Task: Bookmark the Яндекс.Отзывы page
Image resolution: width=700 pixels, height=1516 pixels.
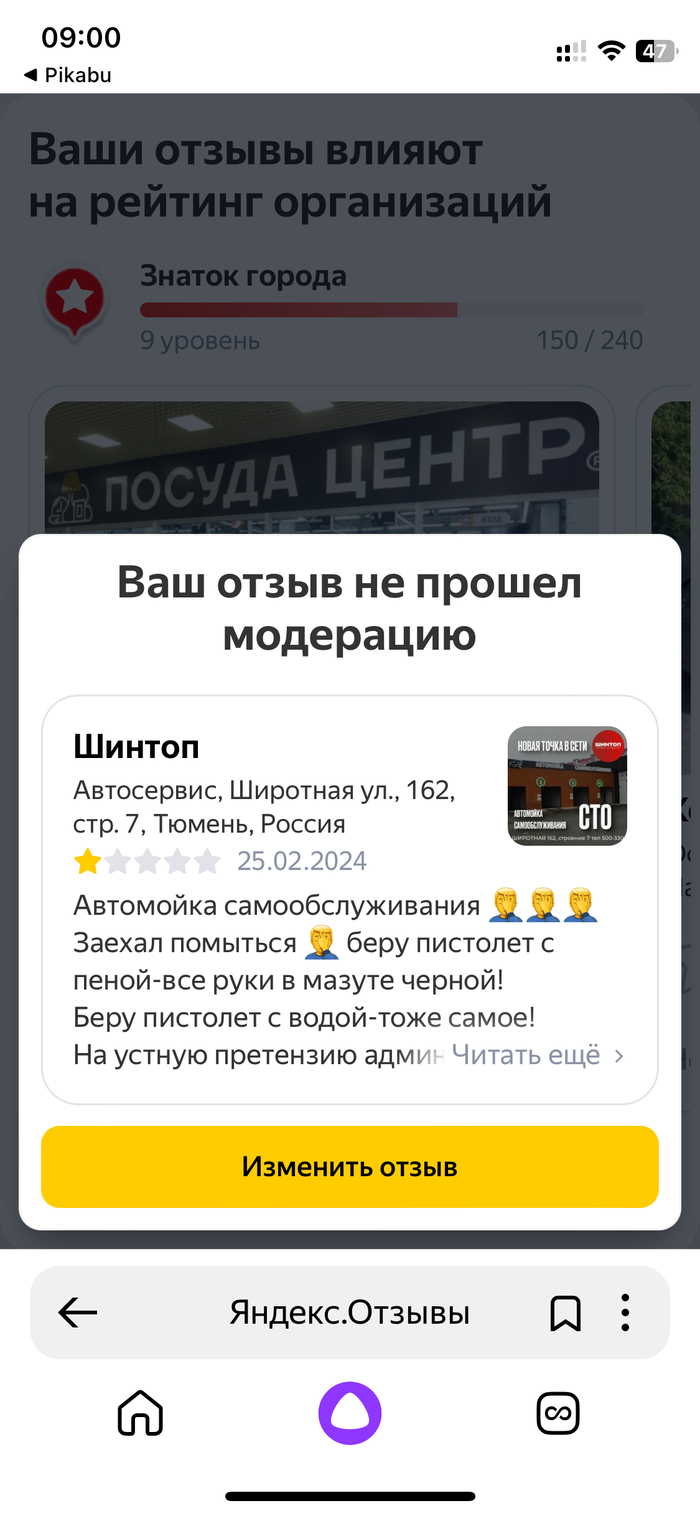Action: (x=565, y=1312)
